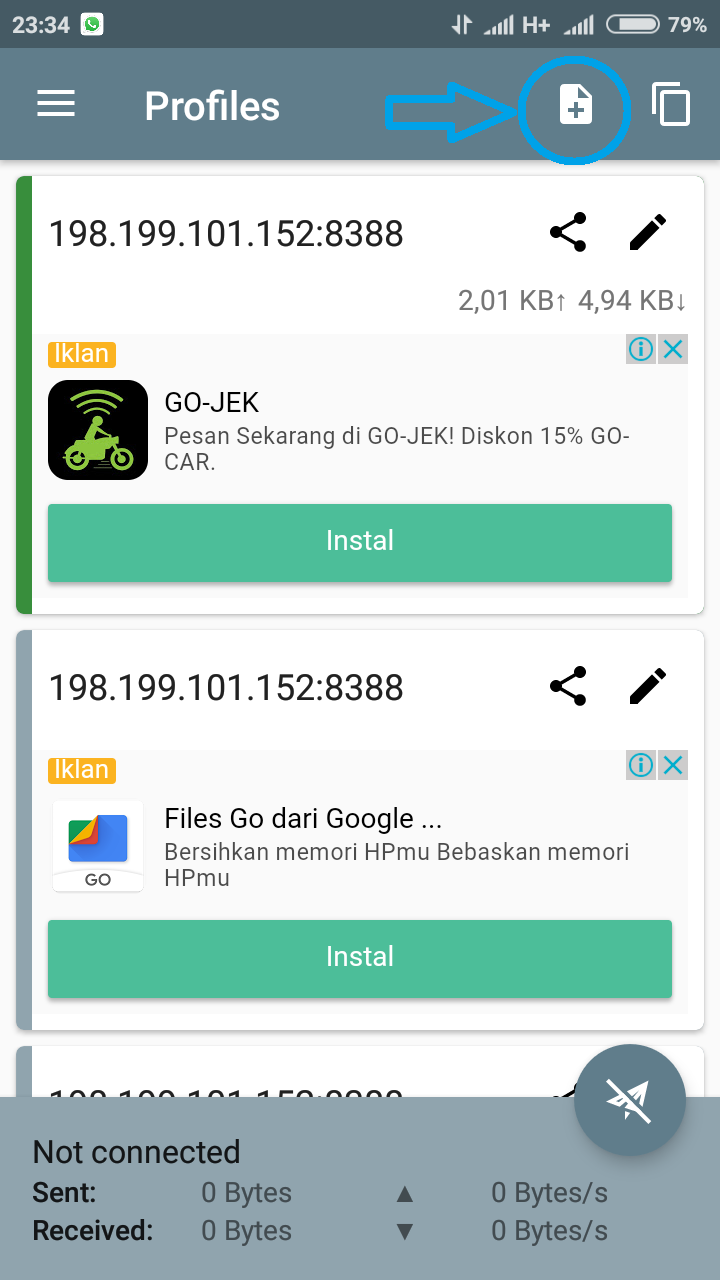Open ad info for the Files Go ad

click(641, 765)
